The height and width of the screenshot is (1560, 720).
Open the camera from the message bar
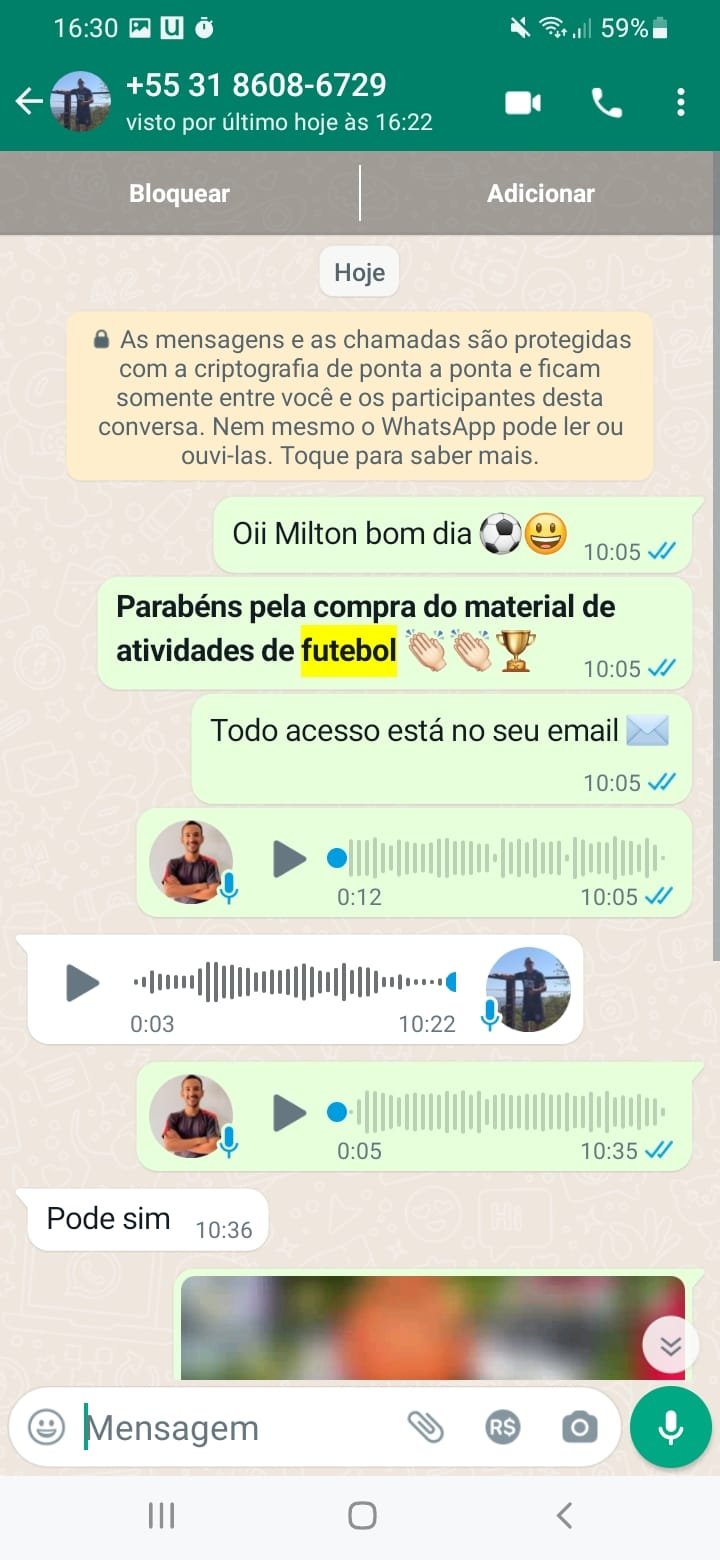[579, 1428]
